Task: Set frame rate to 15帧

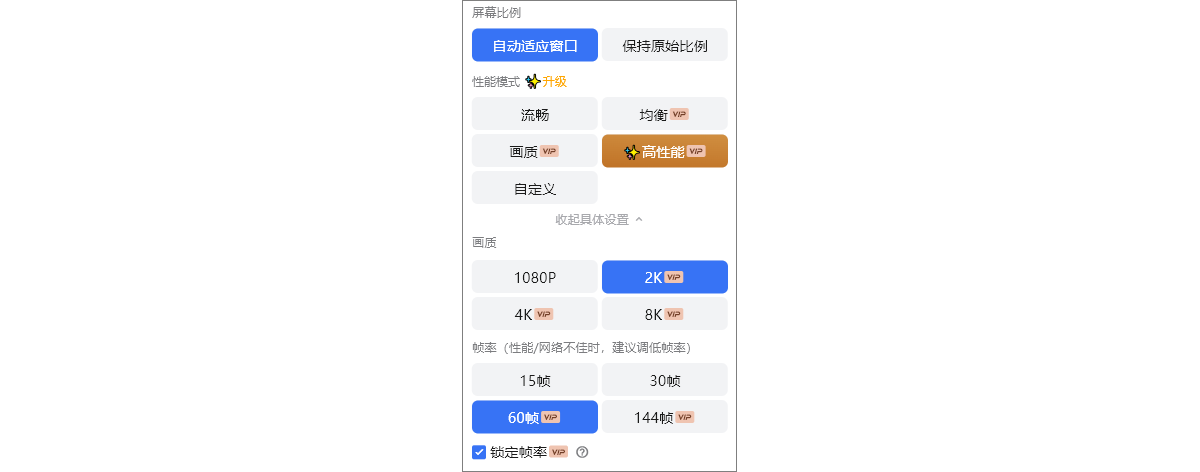Action: click(x=534, y=380)
